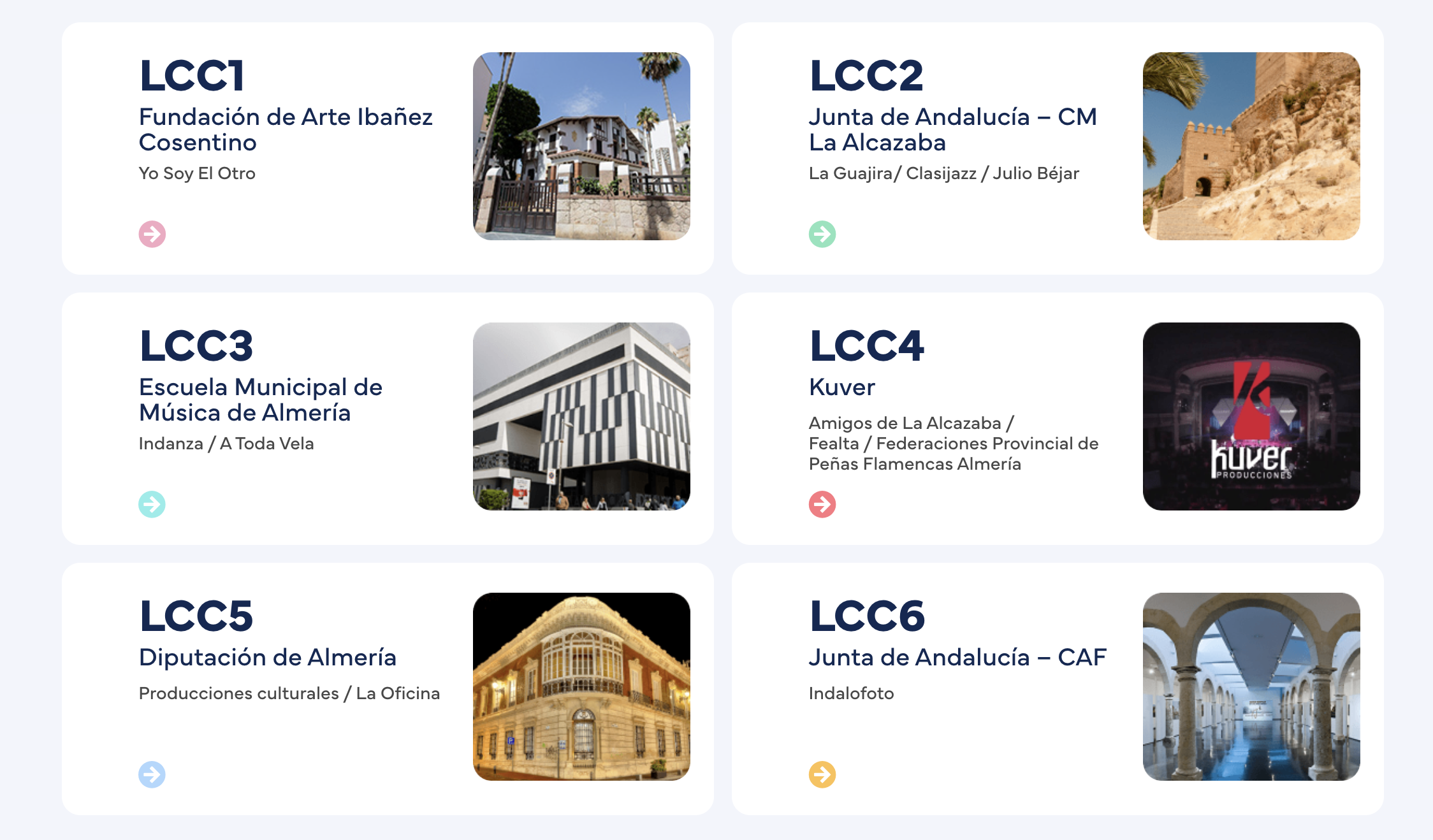Select the Kuver Producciones image

[1251, 416]
